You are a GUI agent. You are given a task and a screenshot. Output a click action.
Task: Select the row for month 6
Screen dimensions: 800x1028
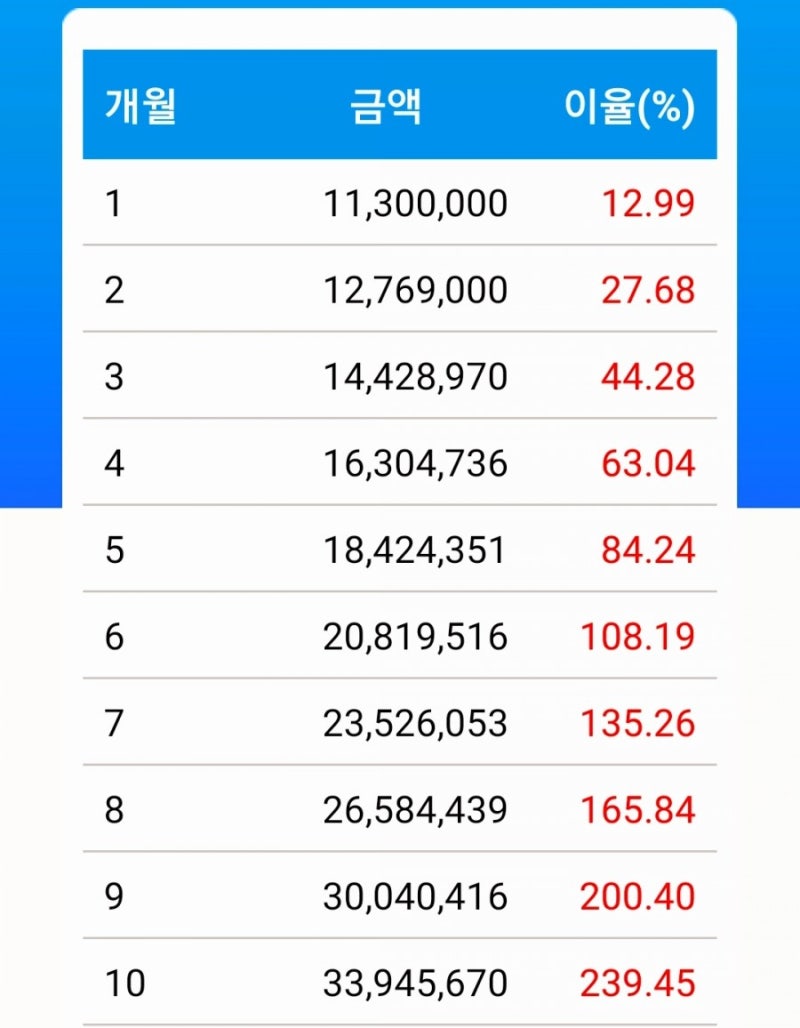[120, 635]
